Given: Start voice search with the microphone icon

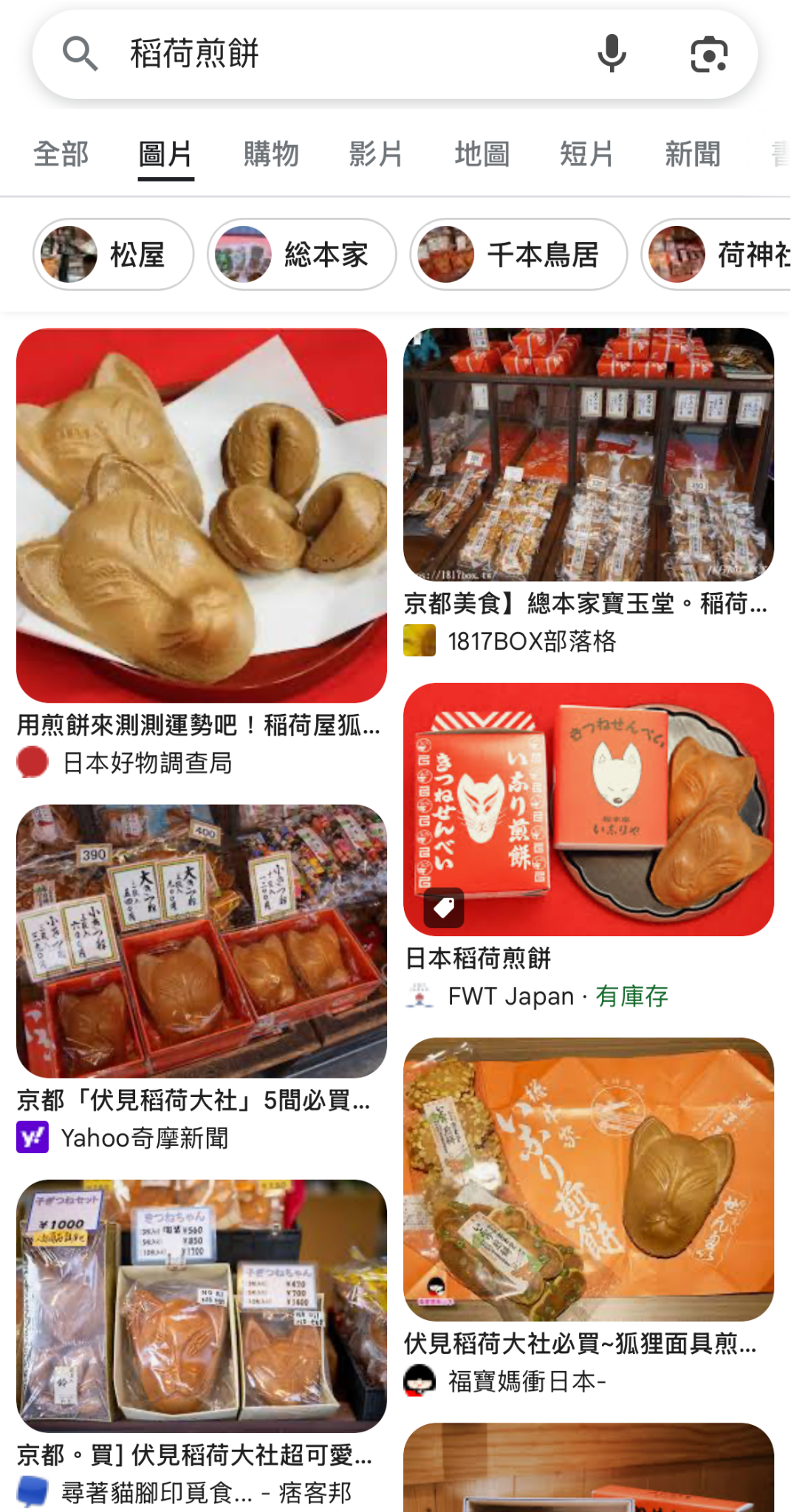Looking at the screenshot, I should point(612,54).
